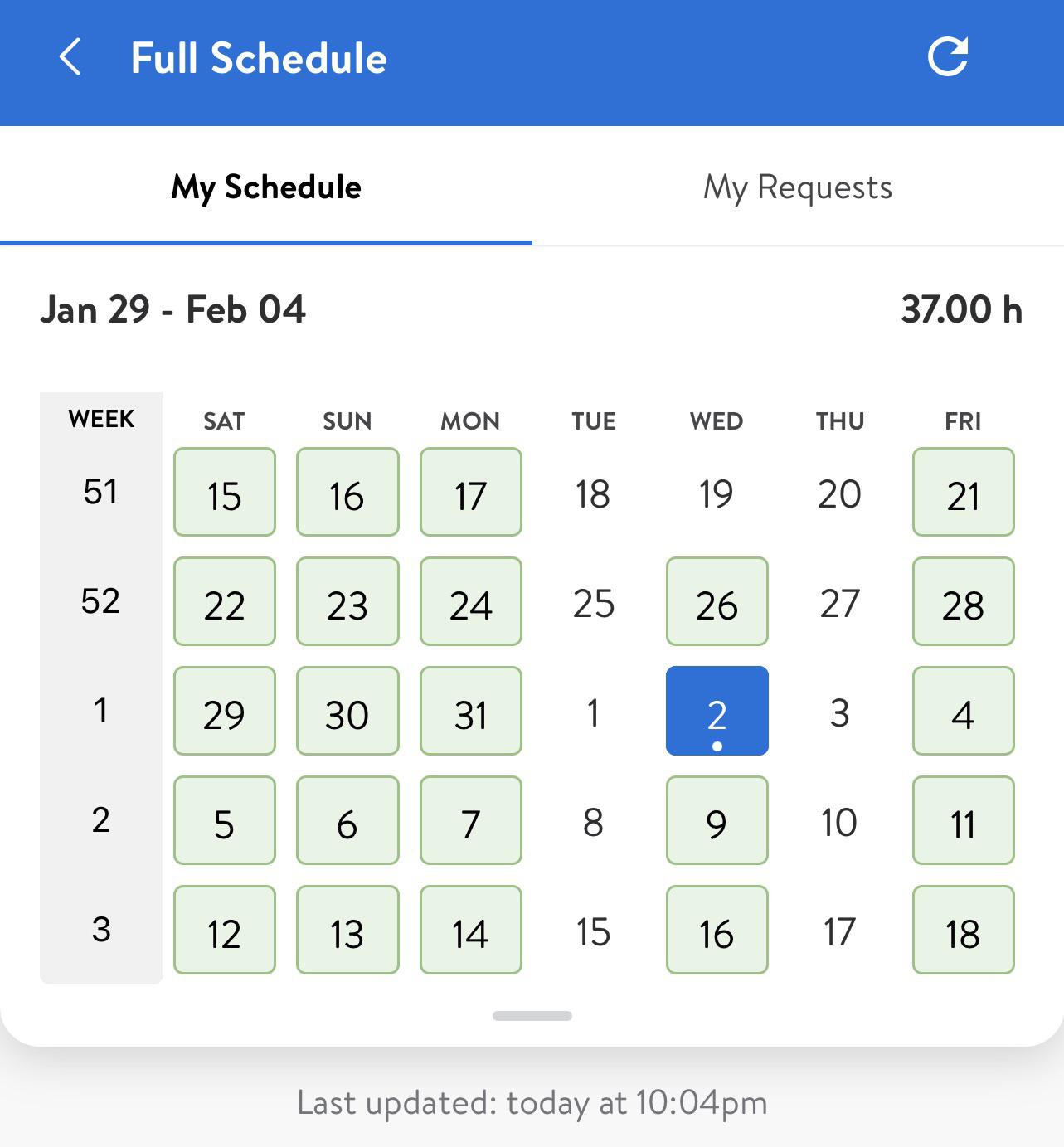1064x1147 pixels.
Task: Choose Friday the 4th
Action: [x=963, y=712]
